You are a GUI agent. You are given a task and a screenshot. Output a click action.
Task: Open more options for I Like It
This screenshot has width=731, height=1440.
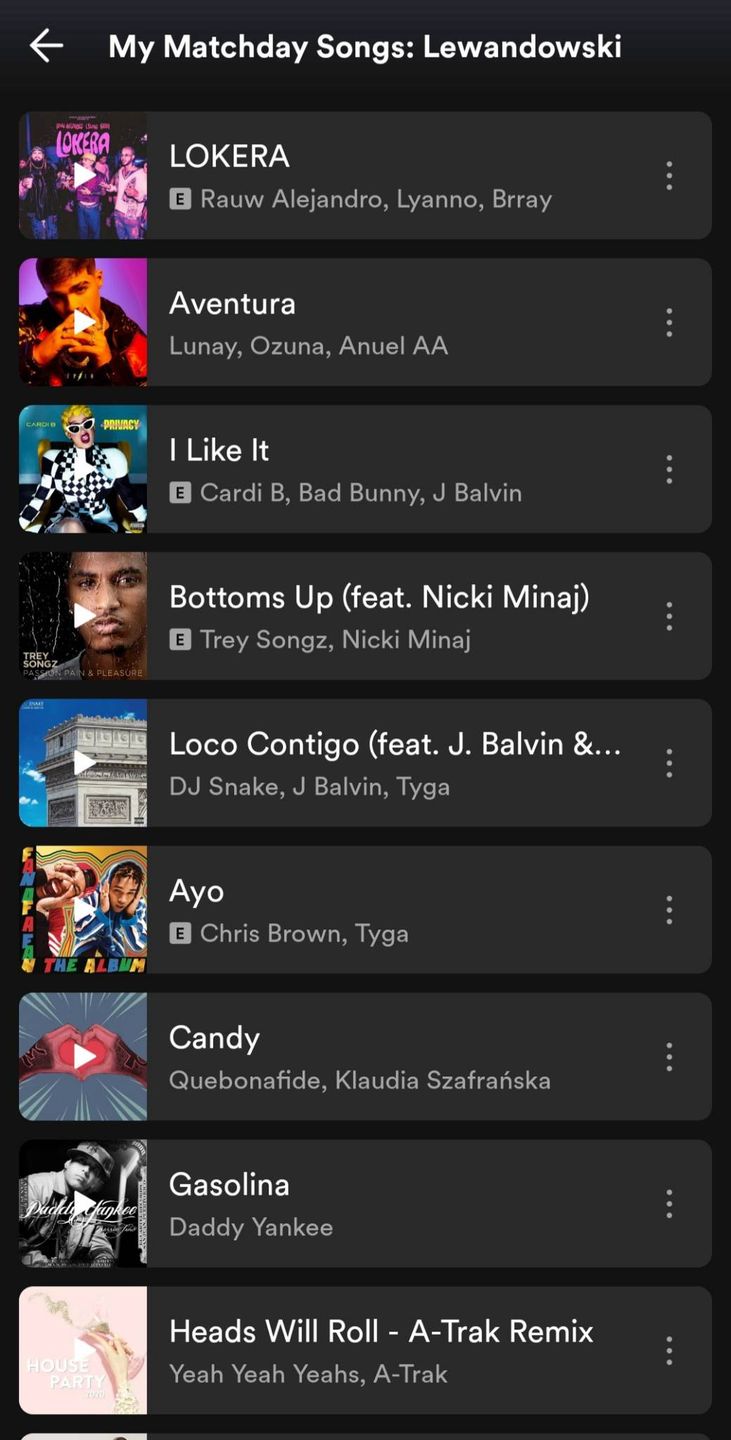point(669,470)
